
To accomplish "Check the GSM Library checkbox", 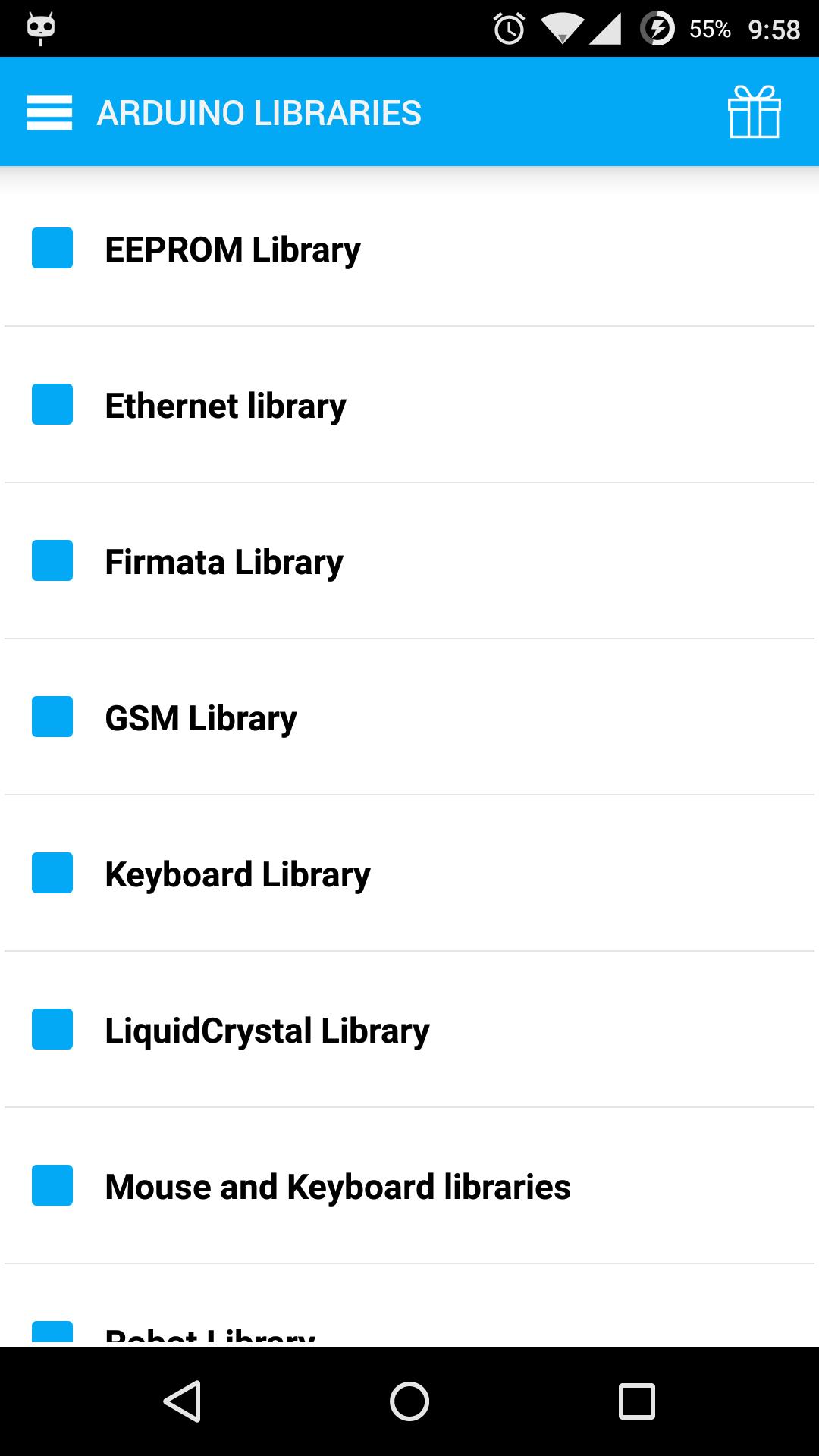I will (x=52, y=717).
